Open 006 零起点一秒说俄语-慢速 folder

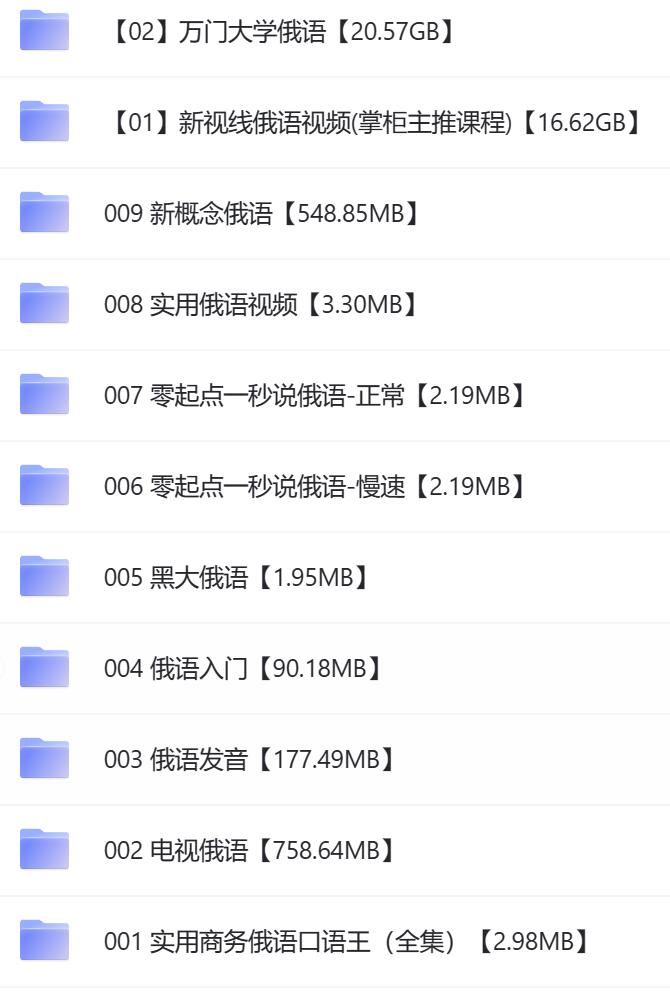click(315, 487)
